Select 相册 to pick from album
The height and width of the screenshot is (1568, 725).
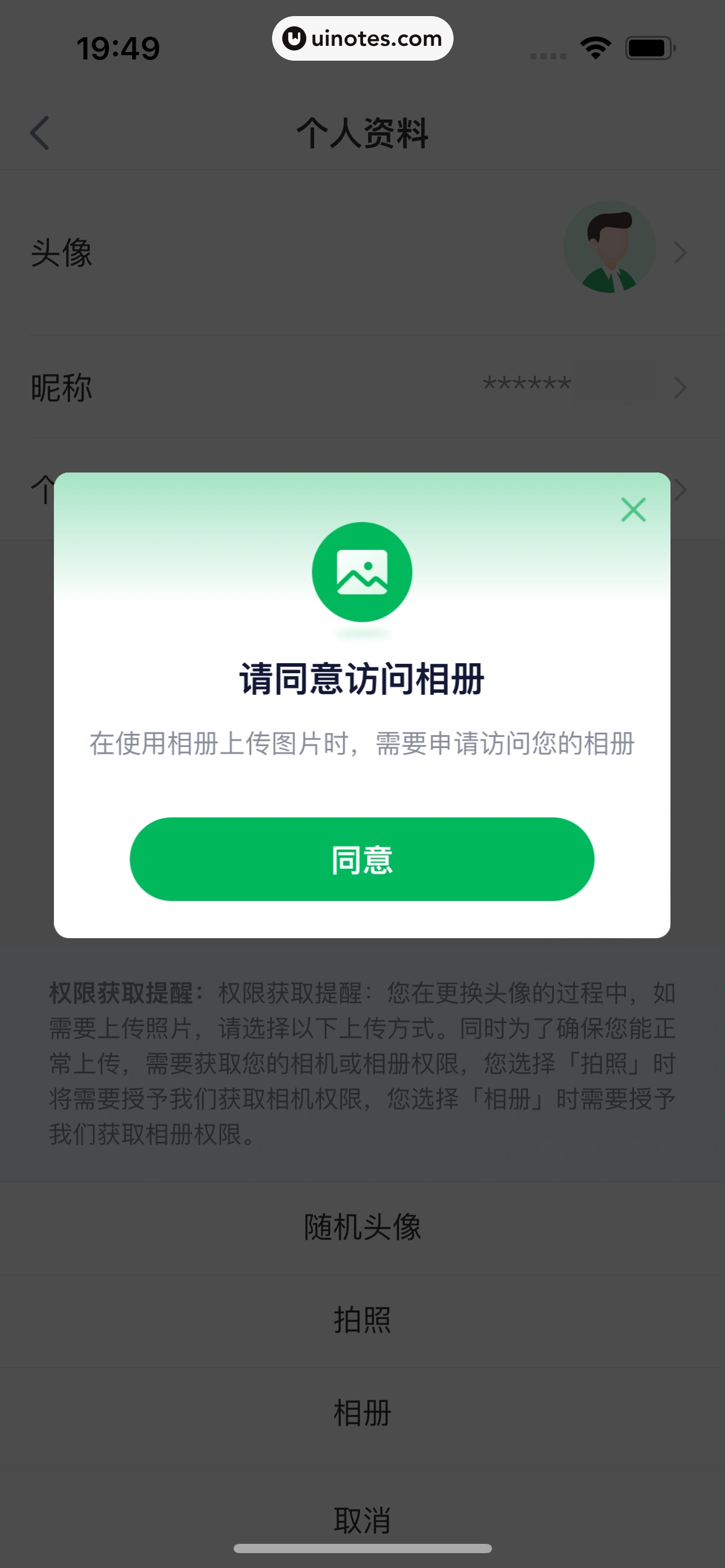pos(362,1413)
